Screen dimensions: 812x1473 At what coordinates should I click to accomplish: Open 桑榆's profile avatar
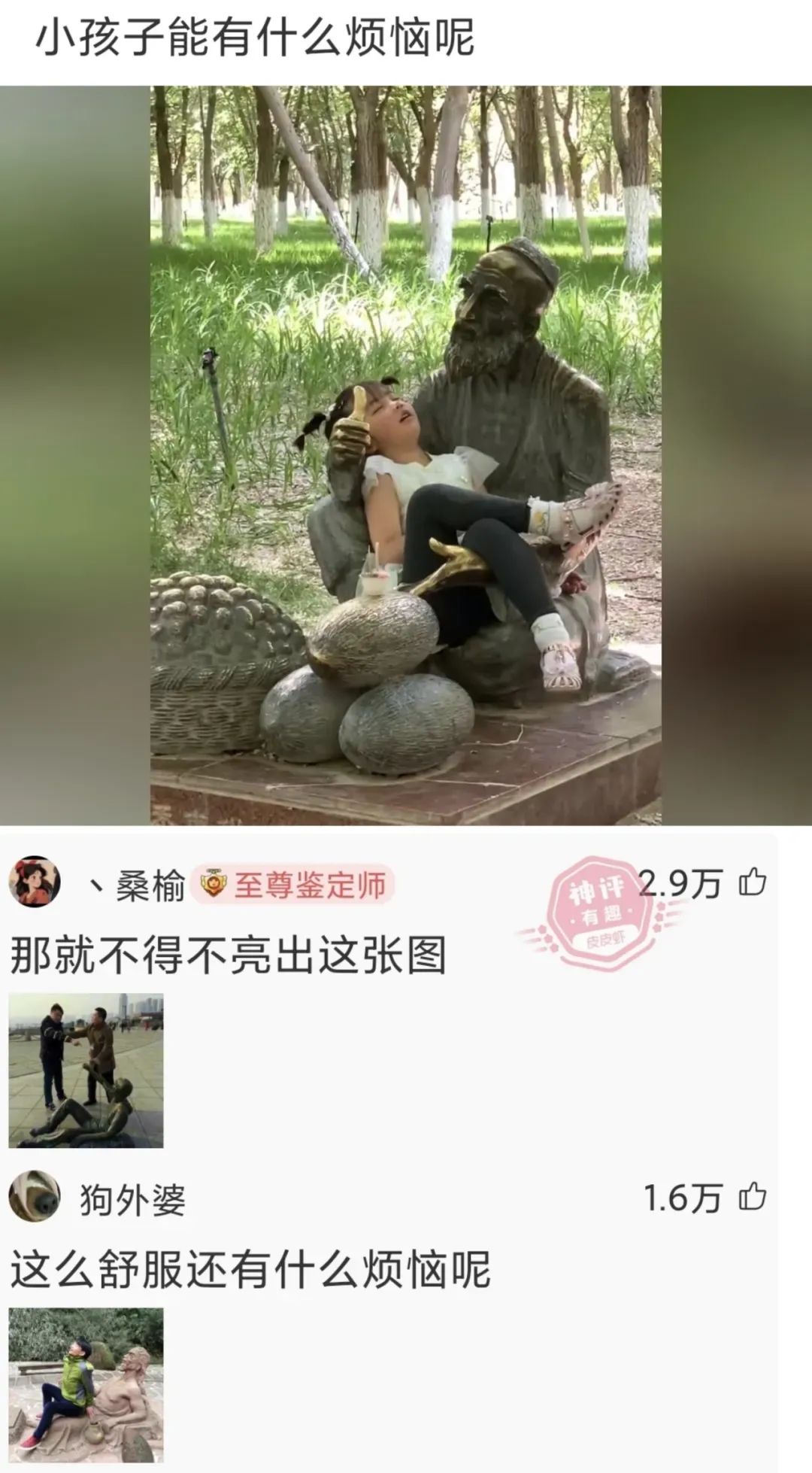35,882
